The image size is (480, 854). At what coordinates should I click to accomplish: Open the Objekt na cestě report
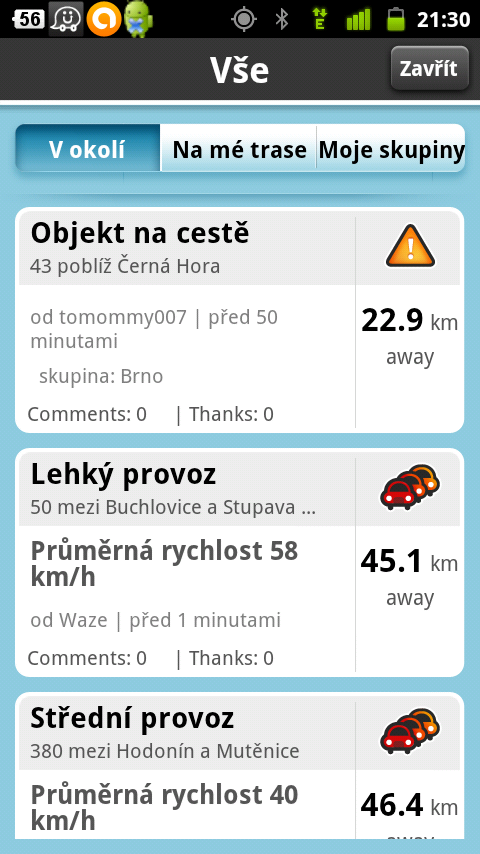(240, 320)
